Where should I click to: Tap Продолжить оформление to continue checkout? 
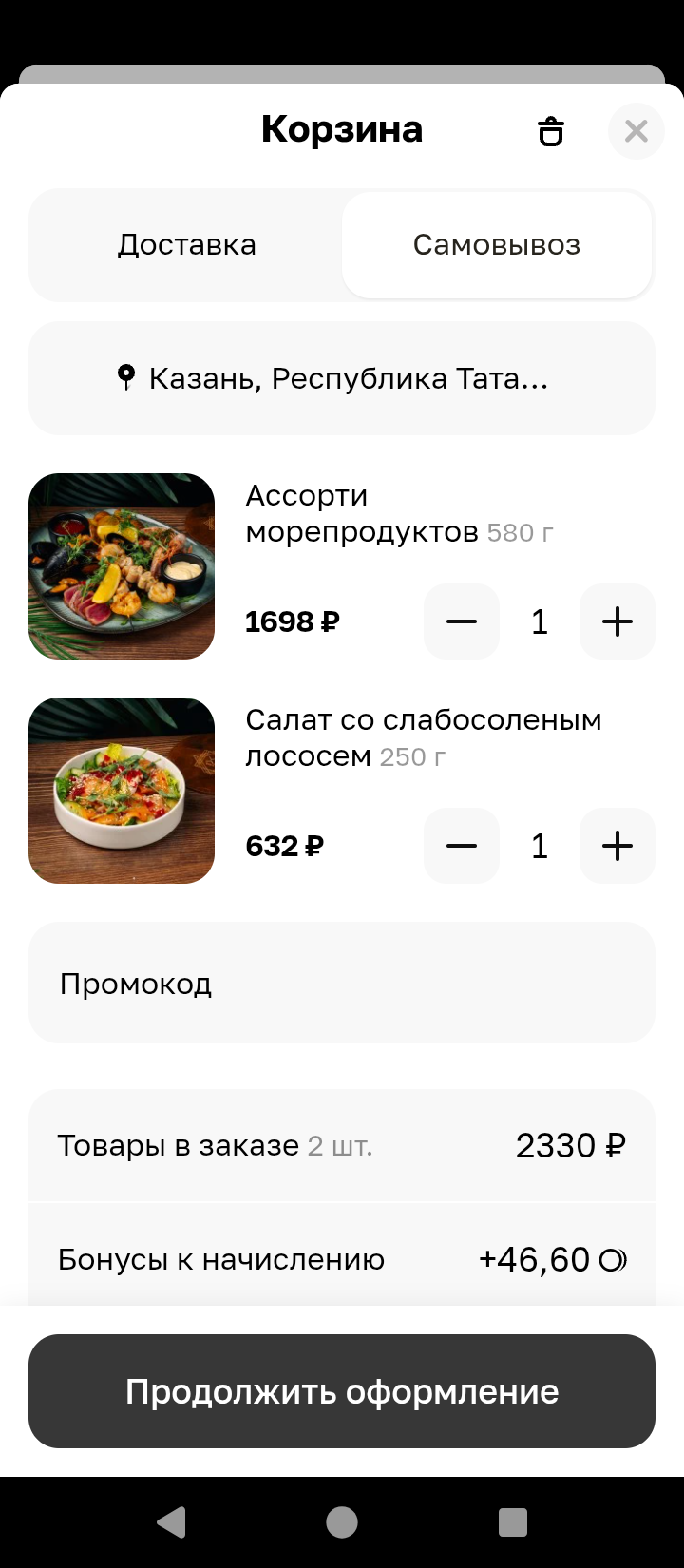tap(342, 1391)
